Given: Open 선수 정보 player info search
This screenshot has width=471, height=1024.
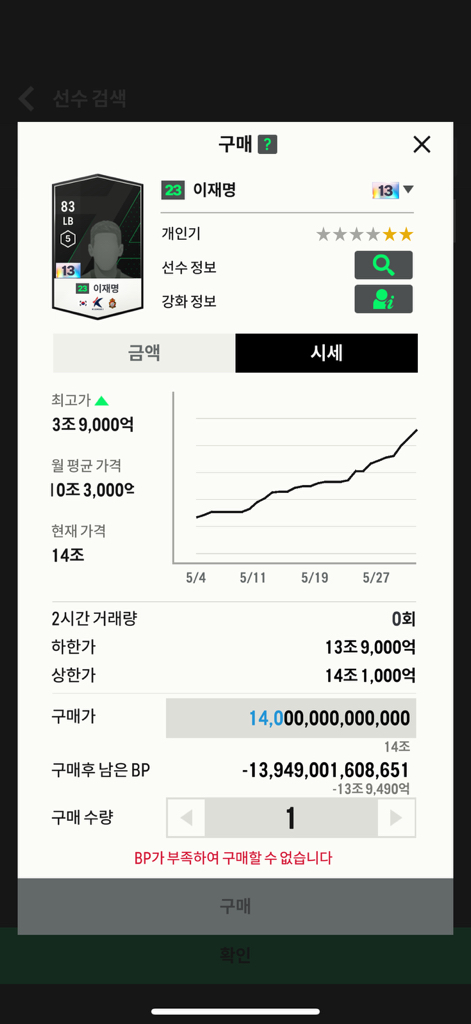Looking at the screenshot, I should [x=383, y=265].
